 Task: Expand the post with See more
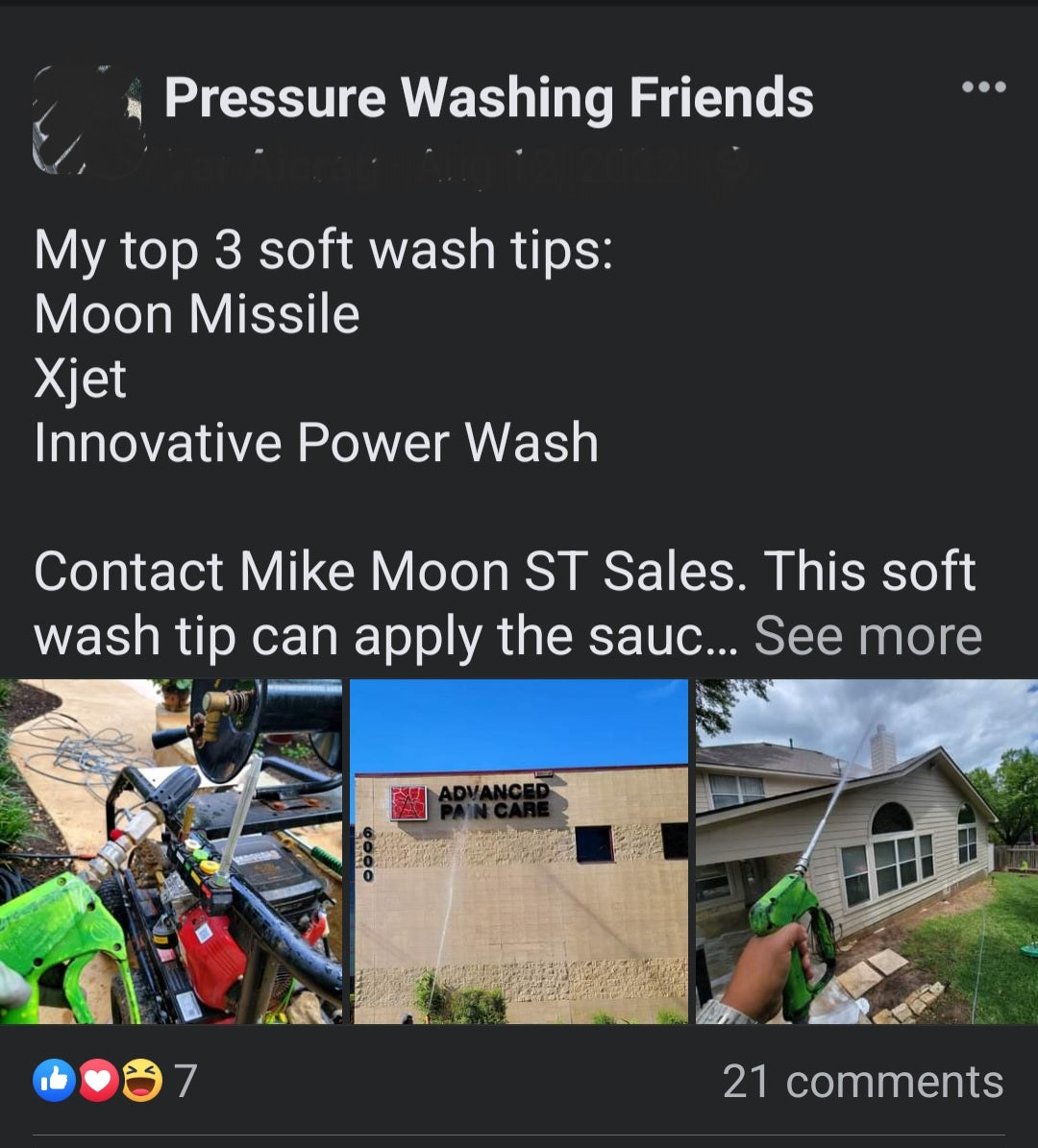point(867,636)
